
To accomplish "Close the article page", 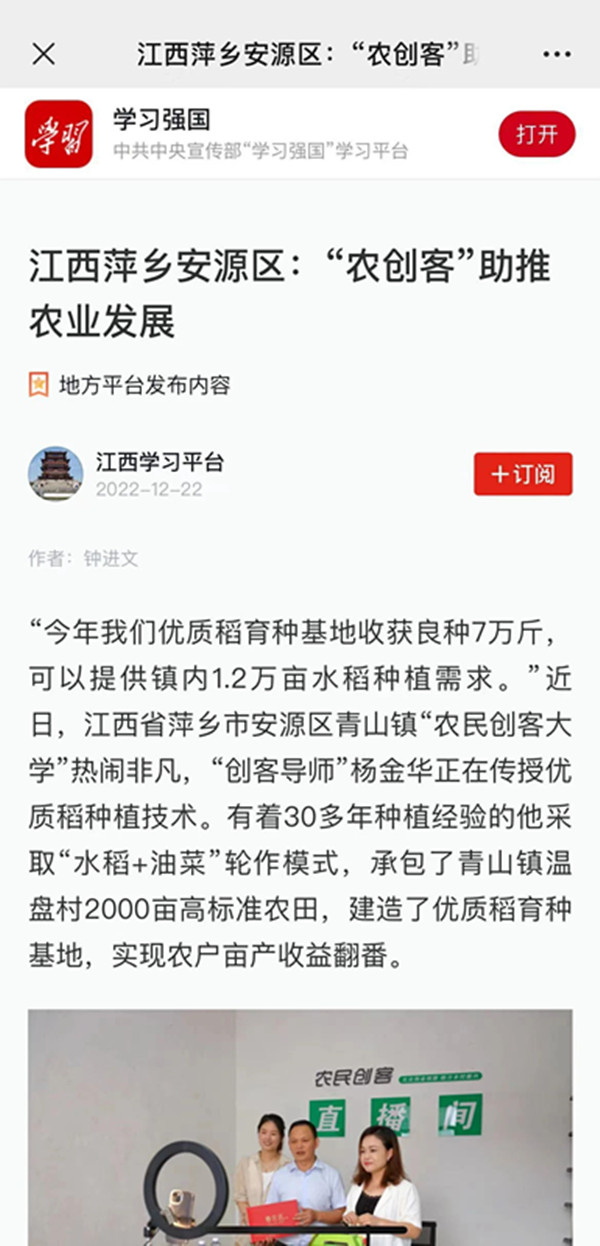I will [44, 54].
